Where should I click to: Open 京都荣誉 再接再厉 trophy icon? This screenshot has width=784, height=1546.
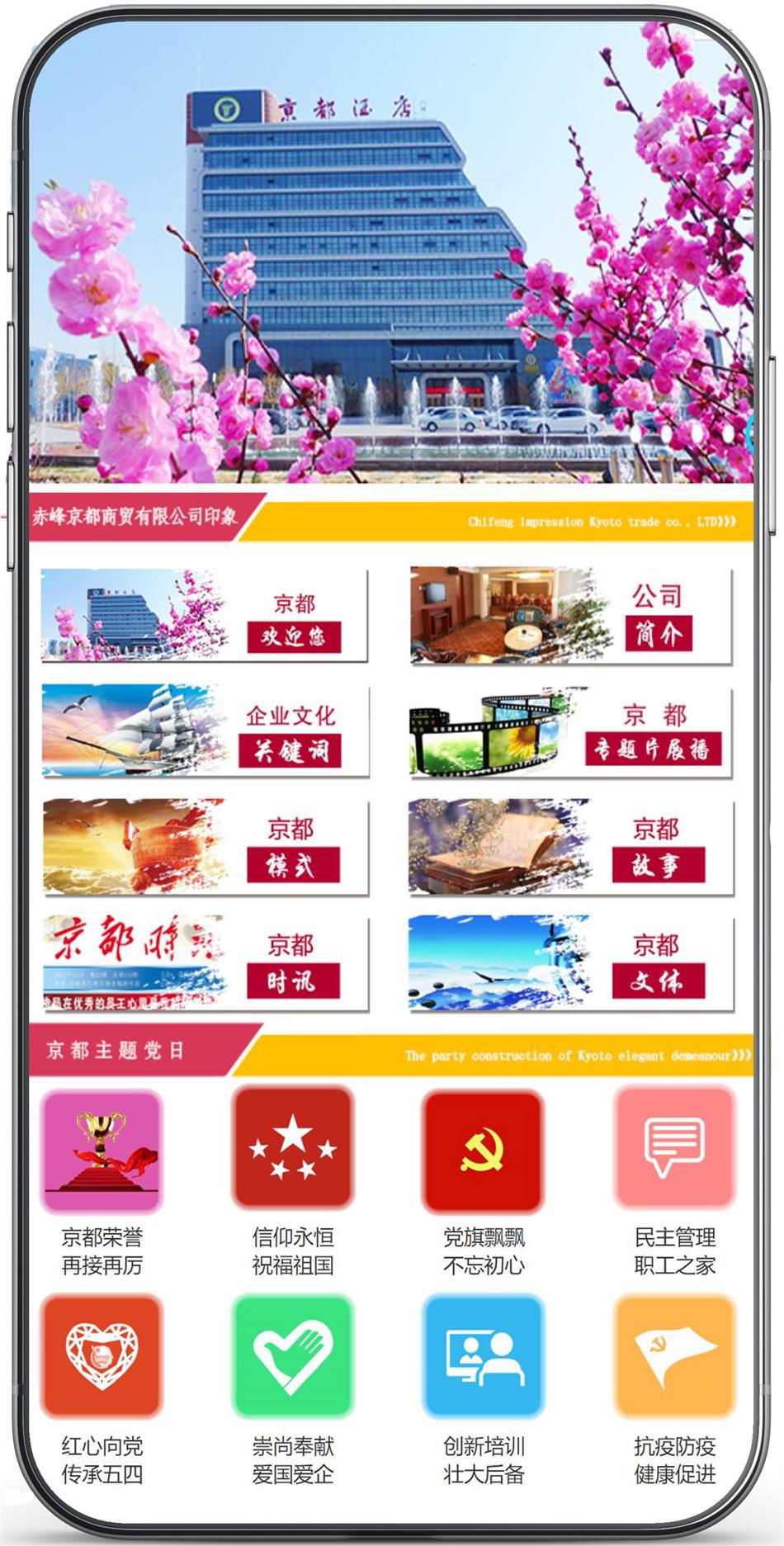coord(102,1150)
